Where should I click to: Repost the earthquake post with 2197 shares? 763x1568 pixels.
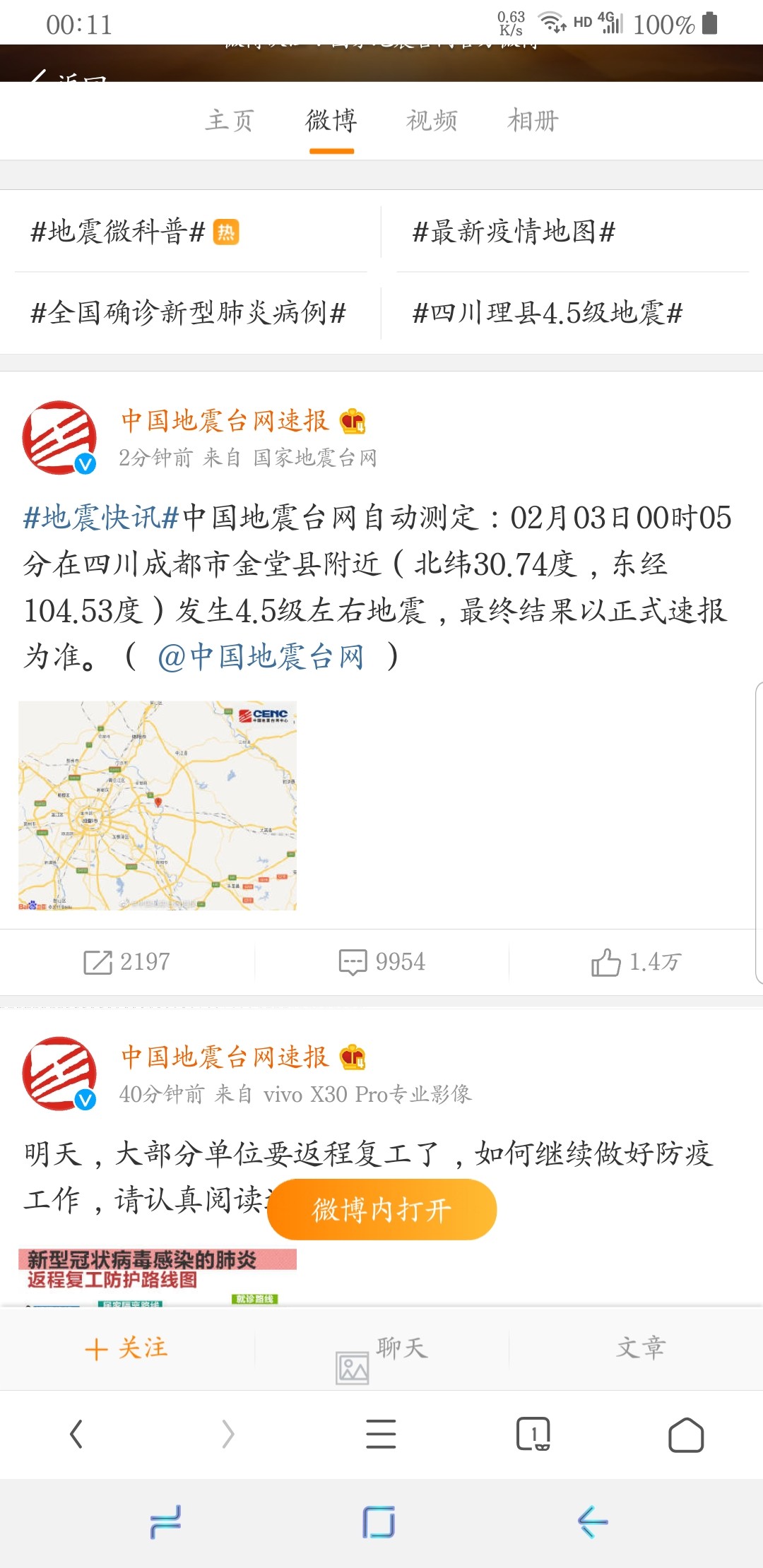click(127, 962)
